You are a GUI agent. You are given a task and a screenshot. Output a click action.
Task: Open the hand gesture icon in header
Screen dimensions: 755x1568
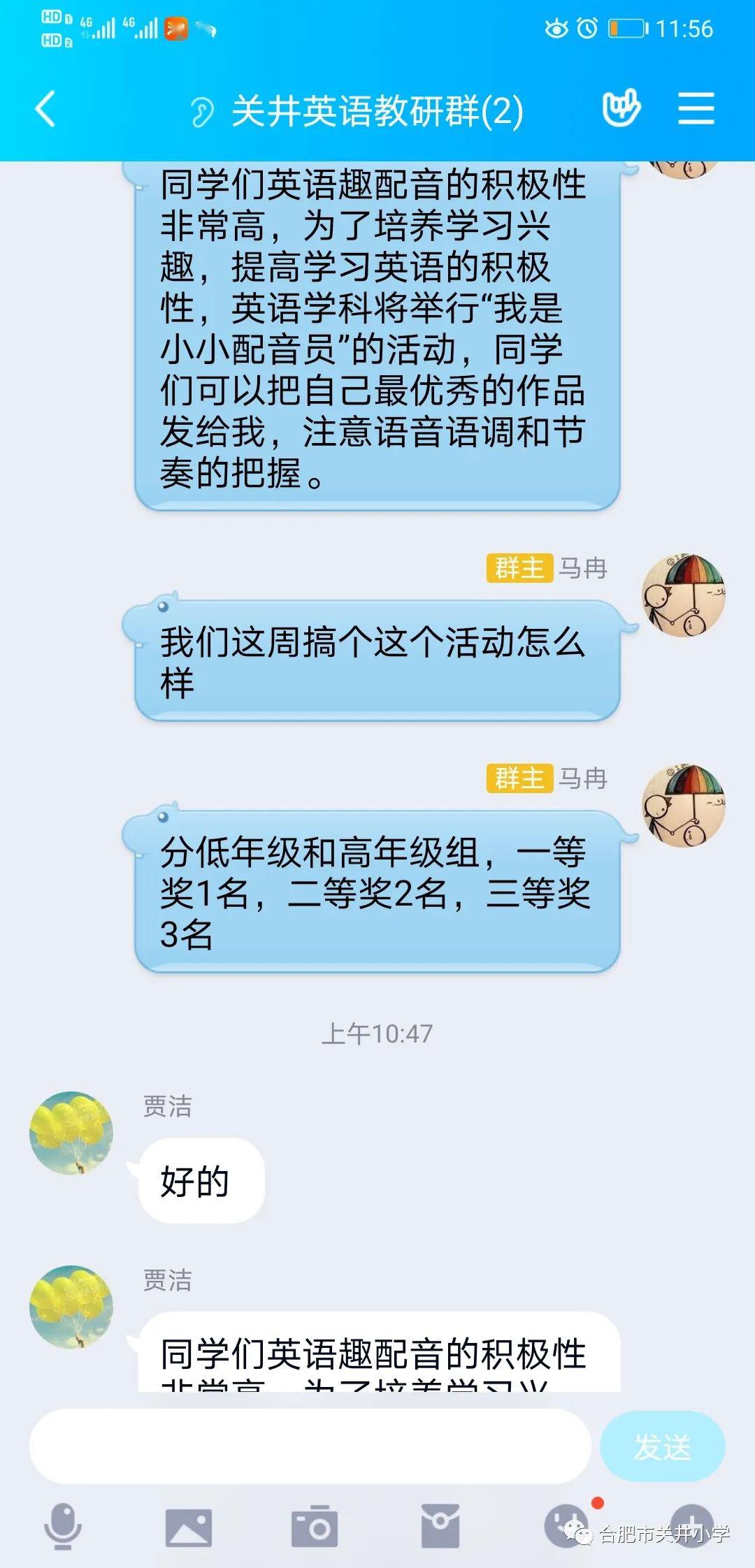point(621,108)
